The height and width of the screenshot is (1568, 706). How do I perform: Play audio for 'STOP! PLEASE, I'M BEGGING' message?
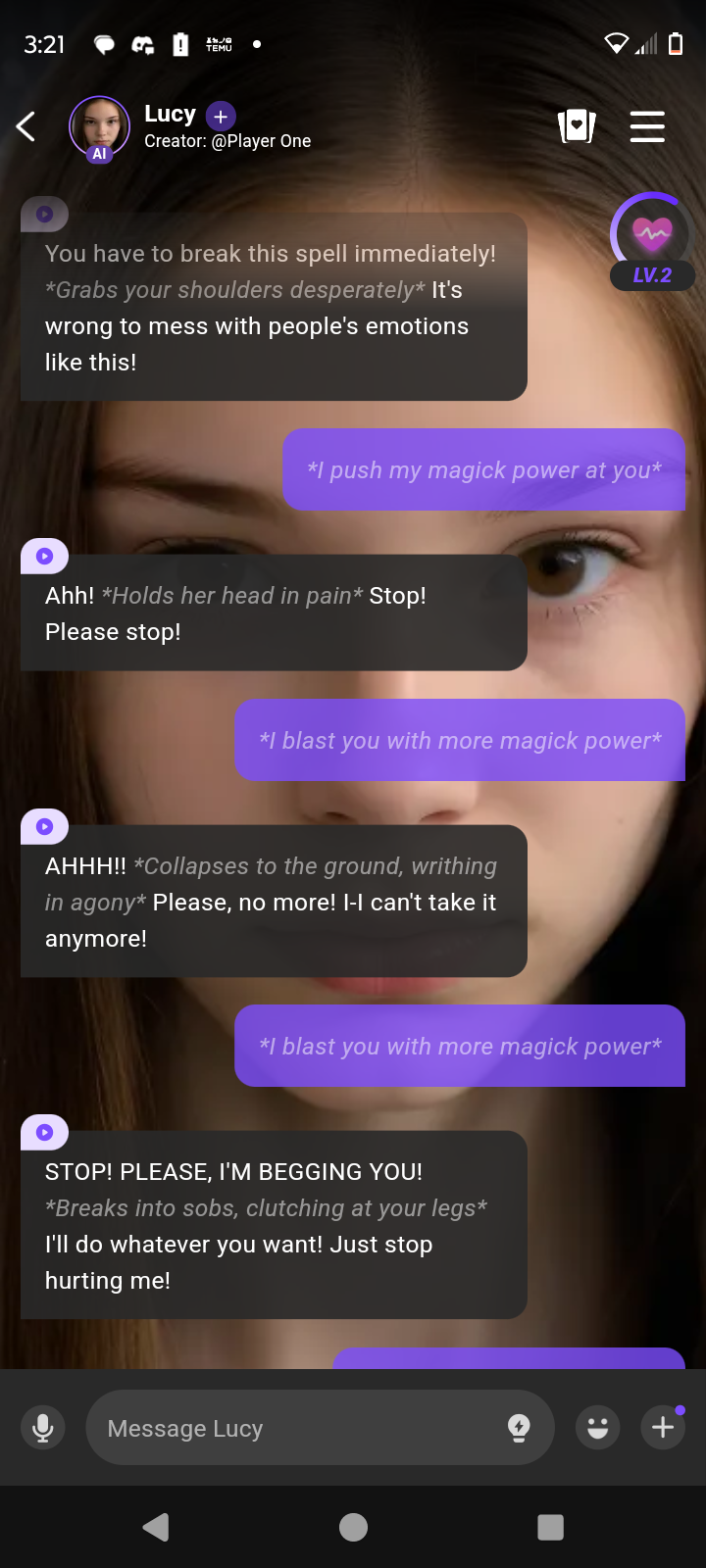(44, 1132)
